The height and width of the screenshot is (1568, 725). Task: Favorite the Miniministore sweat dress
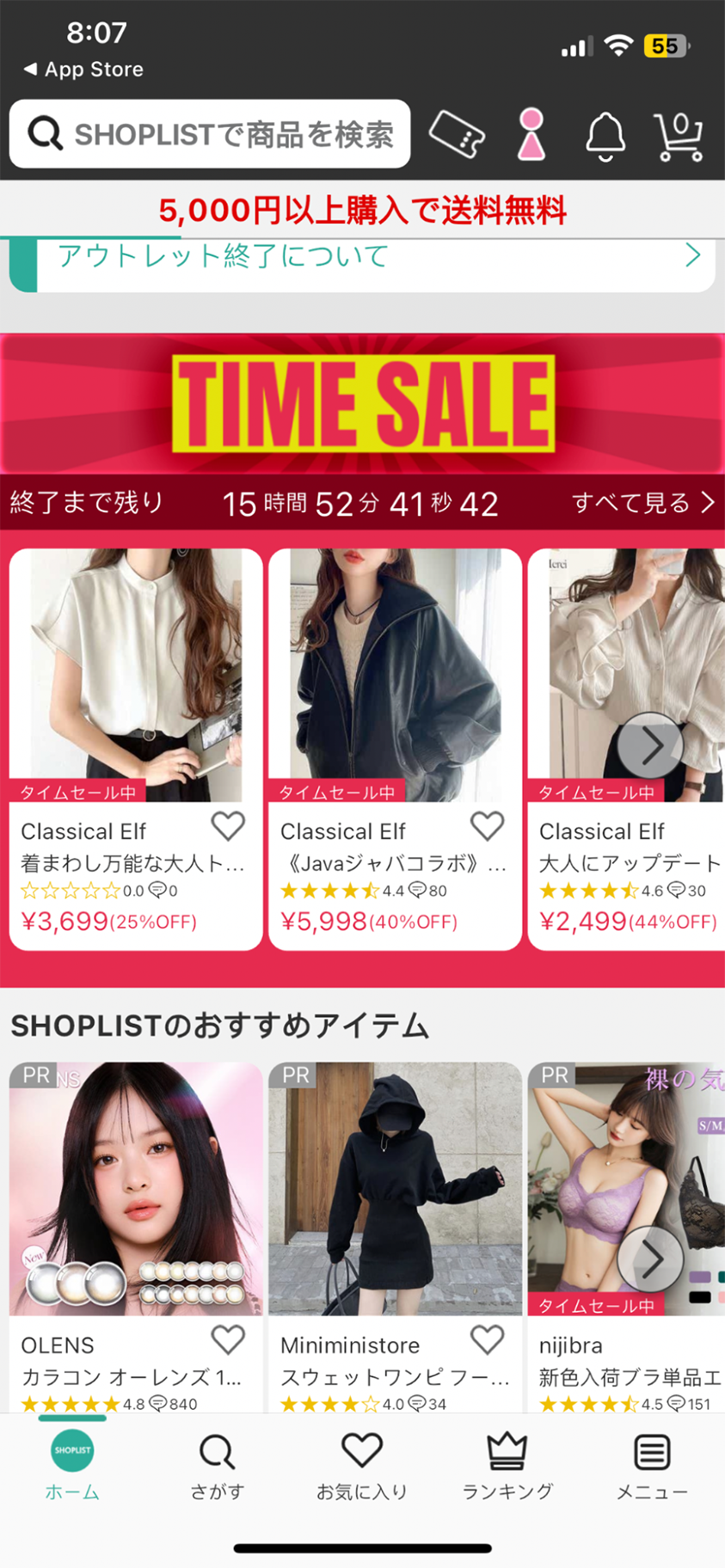click(x=487, y=1339)
